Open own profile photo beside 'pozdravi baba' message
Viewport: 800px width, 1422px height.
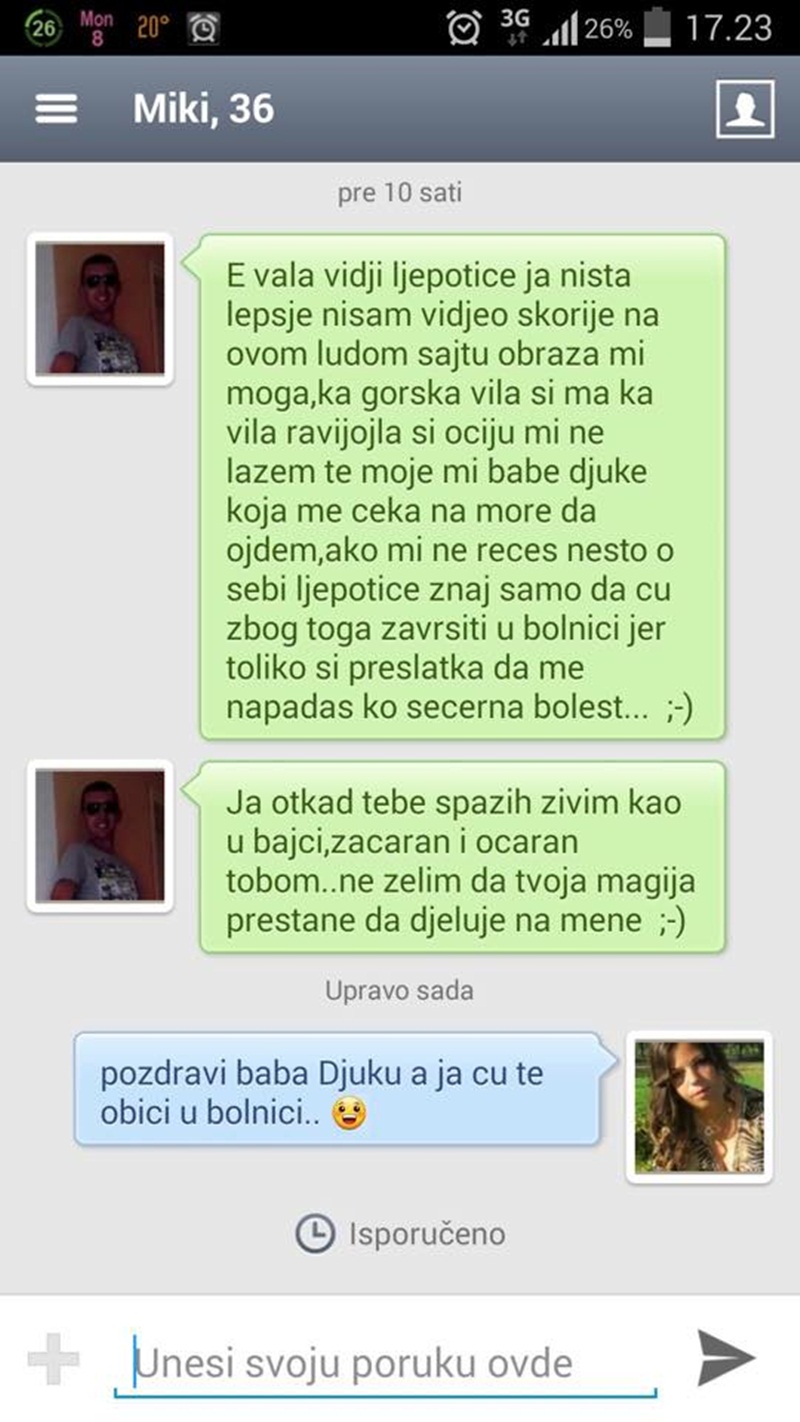[x=699, y=1107]
